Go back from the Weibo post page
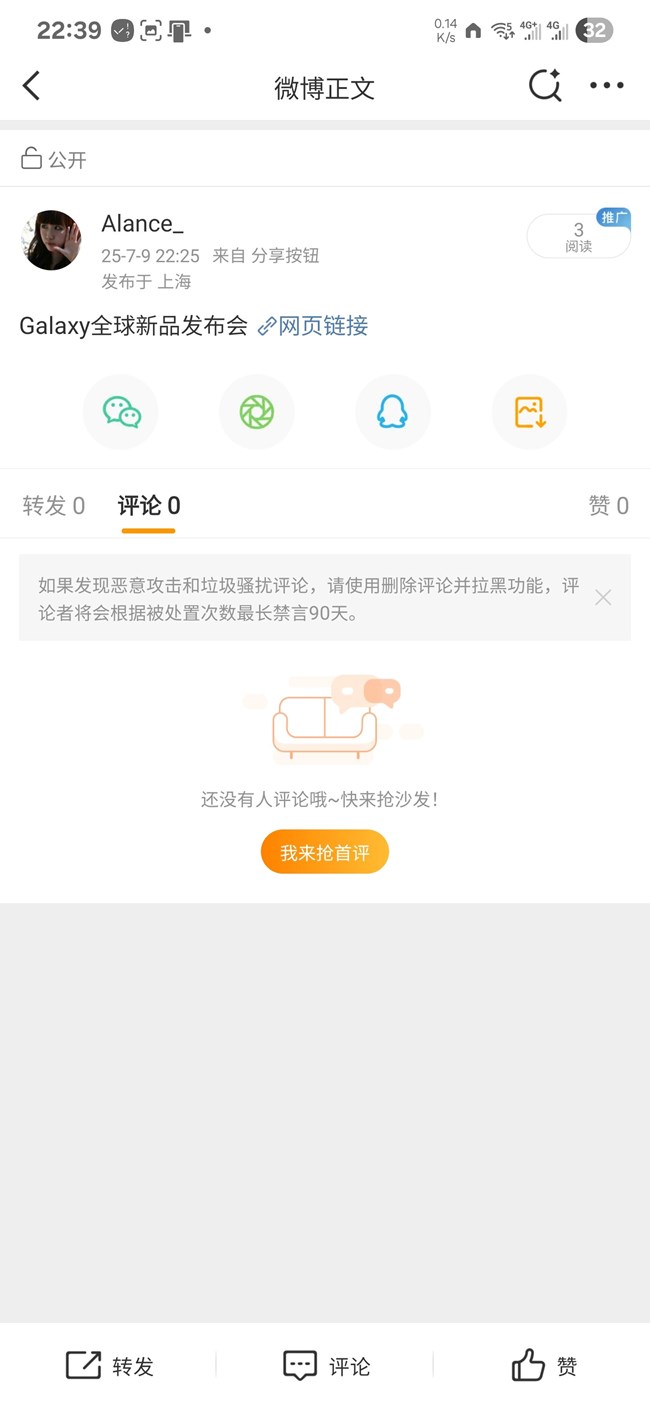Screen dimensions: 650x1408 [32, 86]
